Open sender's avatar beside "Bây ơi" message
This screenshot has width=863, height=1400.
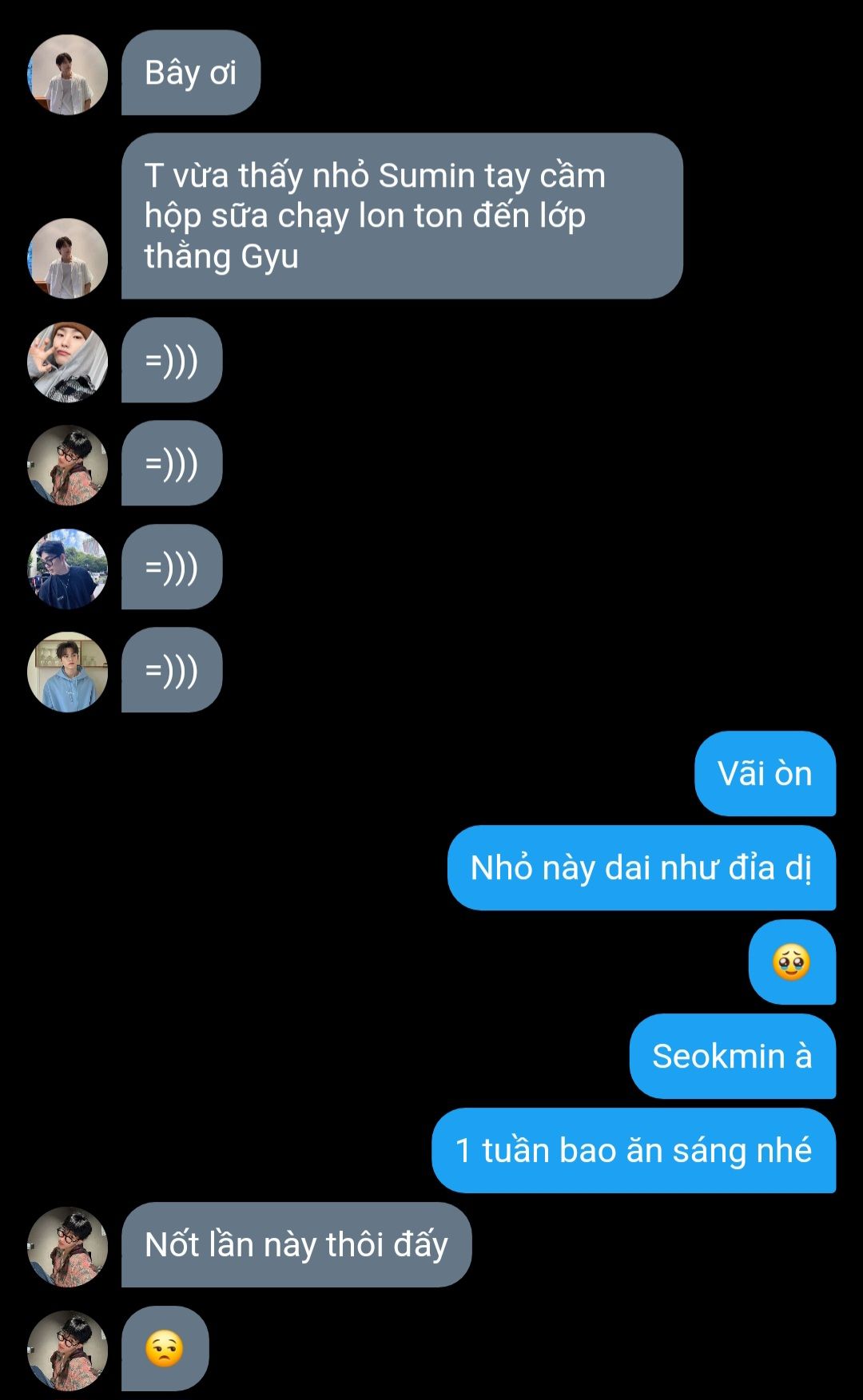pyautogui.click(x=68, y=74)
